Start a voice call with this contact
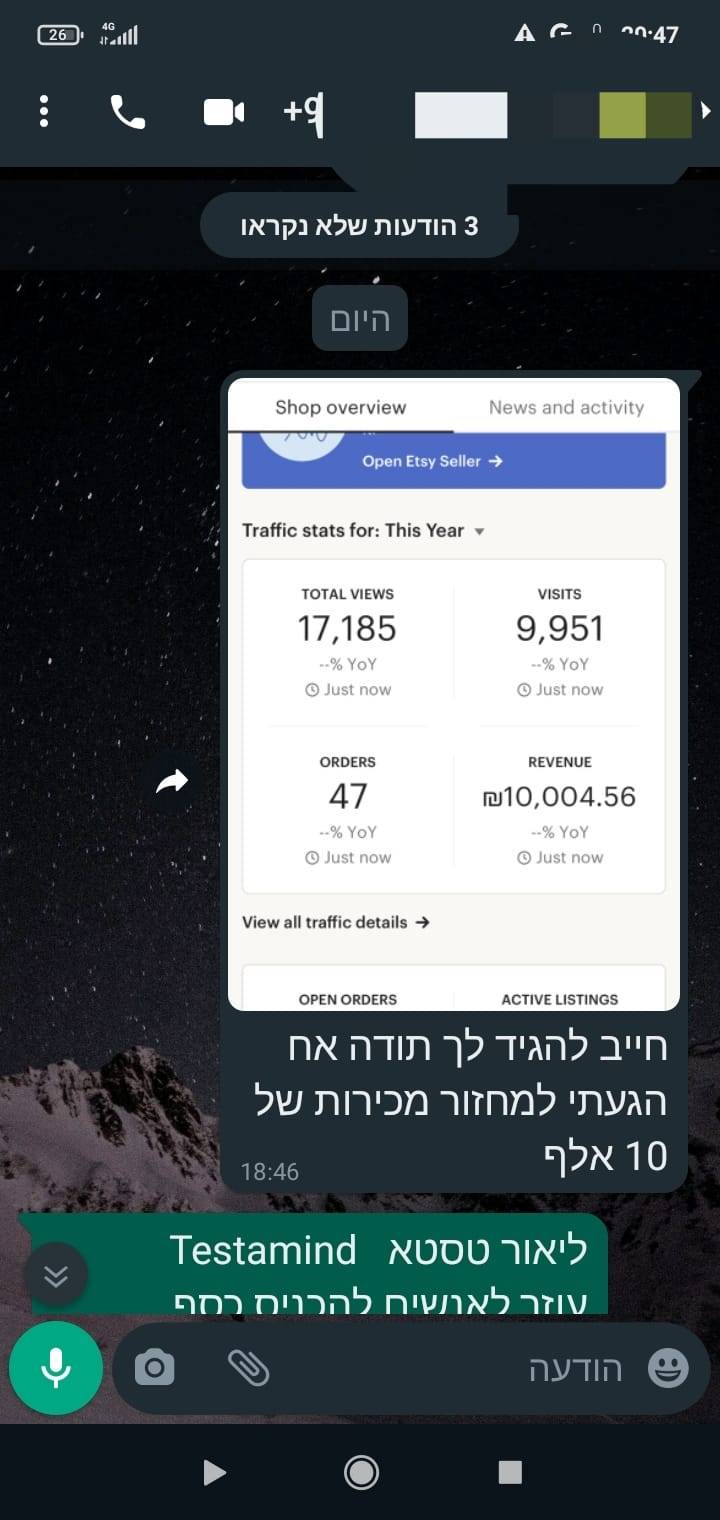The height and width of the screenshot is (1520, 720). tap(128, 113)
